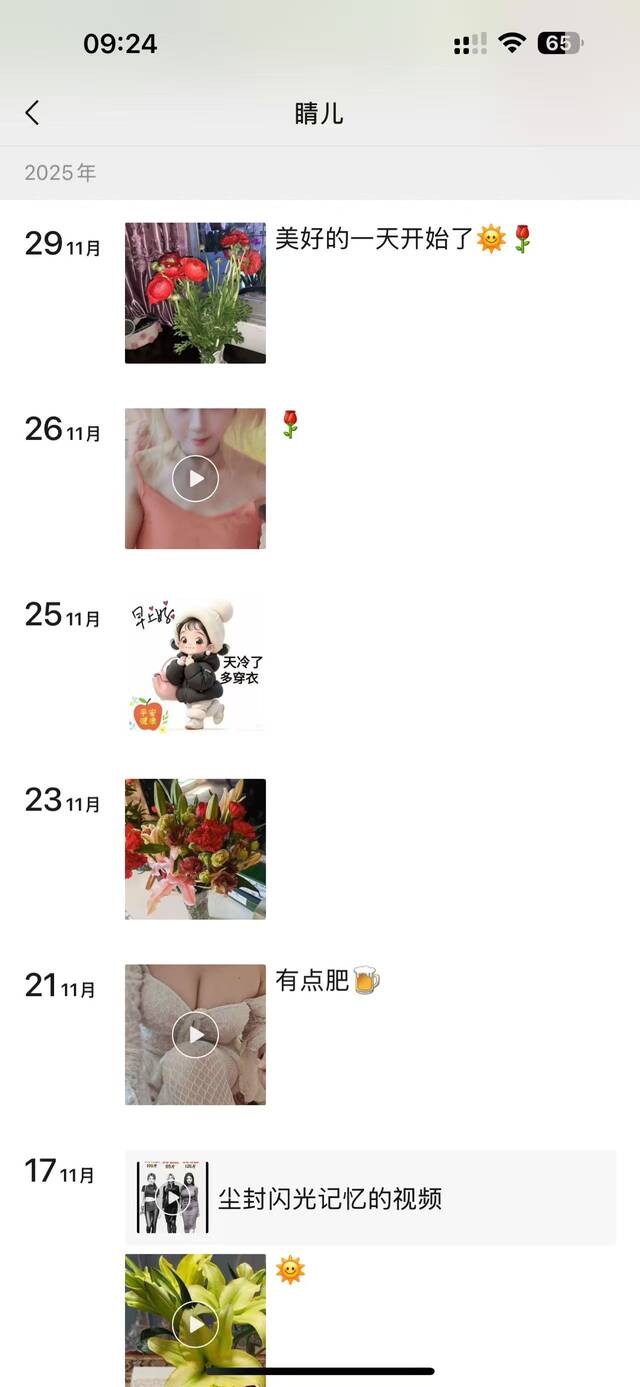Open the 25 November cartoon girl picture

[195, 664]
